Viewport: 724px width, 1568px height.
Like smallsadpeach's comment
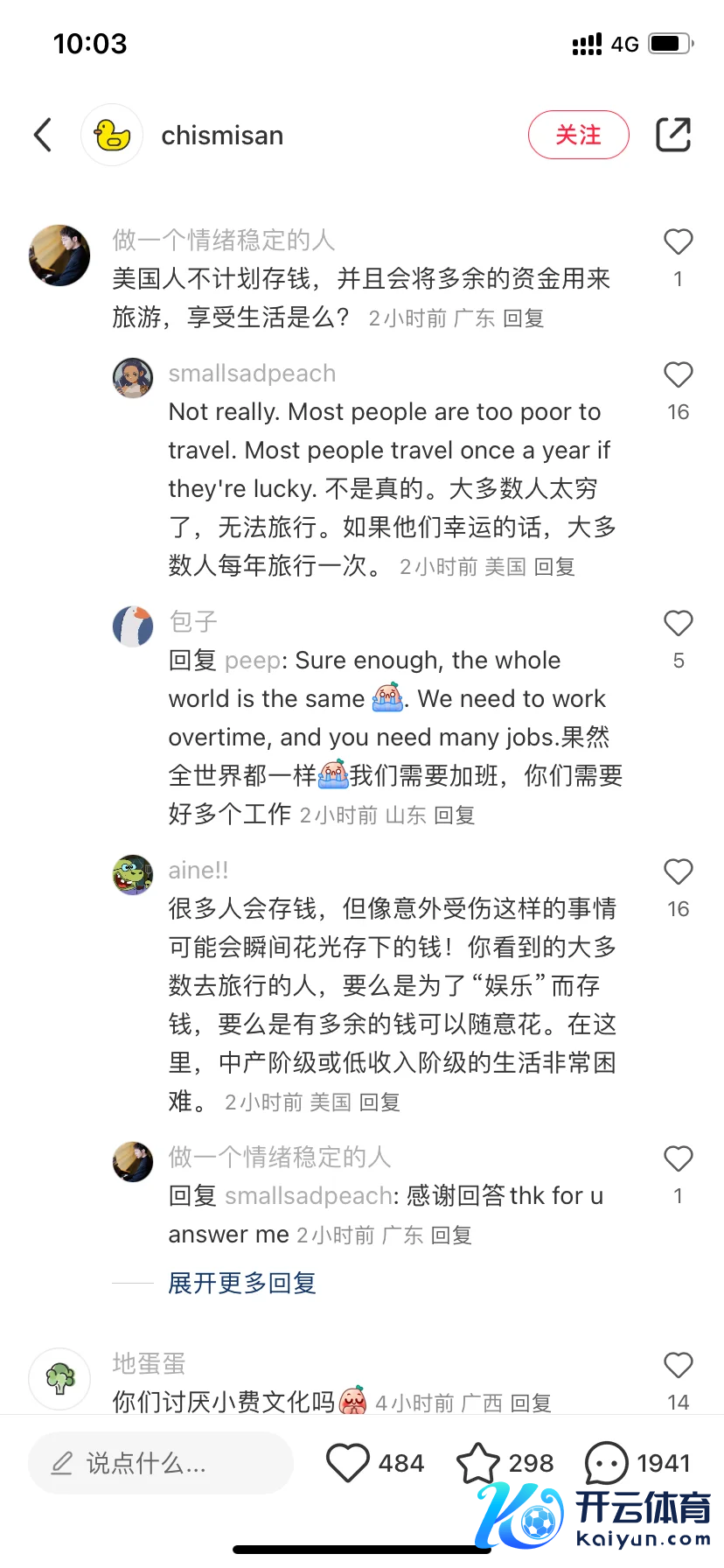[x=678, y=374]
